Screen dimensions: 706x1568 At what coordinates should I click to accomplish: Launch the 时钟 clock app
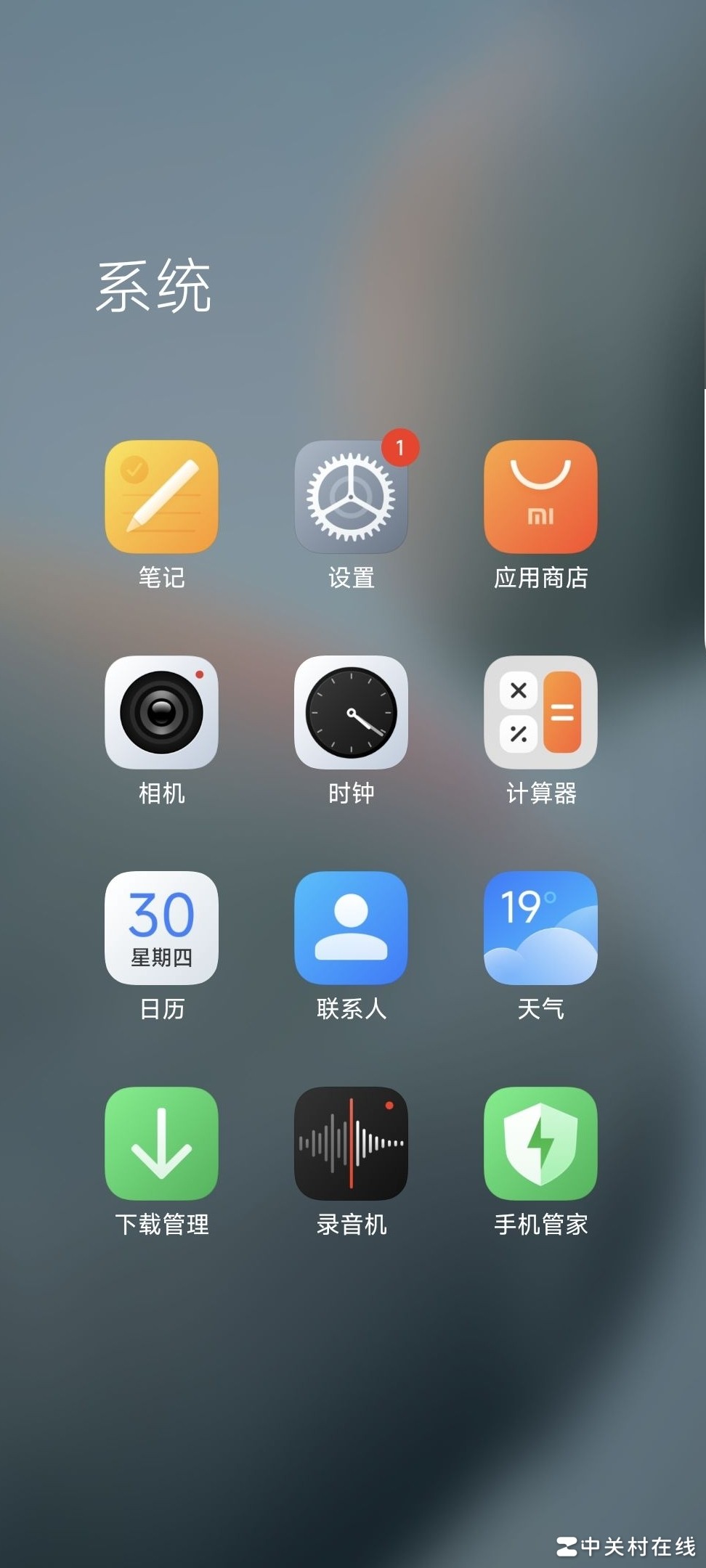click(x=351, y=712)
